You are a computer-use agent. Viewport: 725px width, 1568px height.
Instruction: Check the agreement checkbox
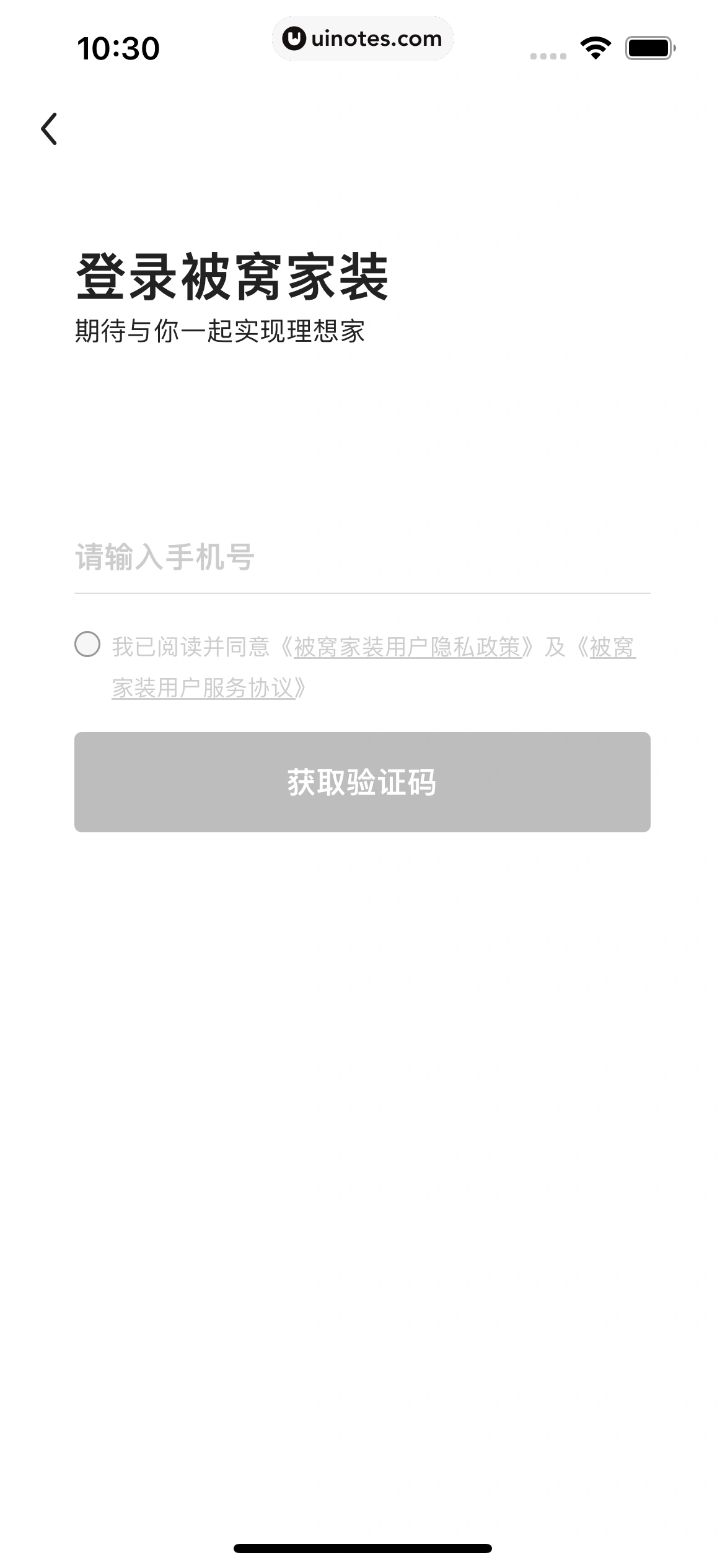point(87,644)
